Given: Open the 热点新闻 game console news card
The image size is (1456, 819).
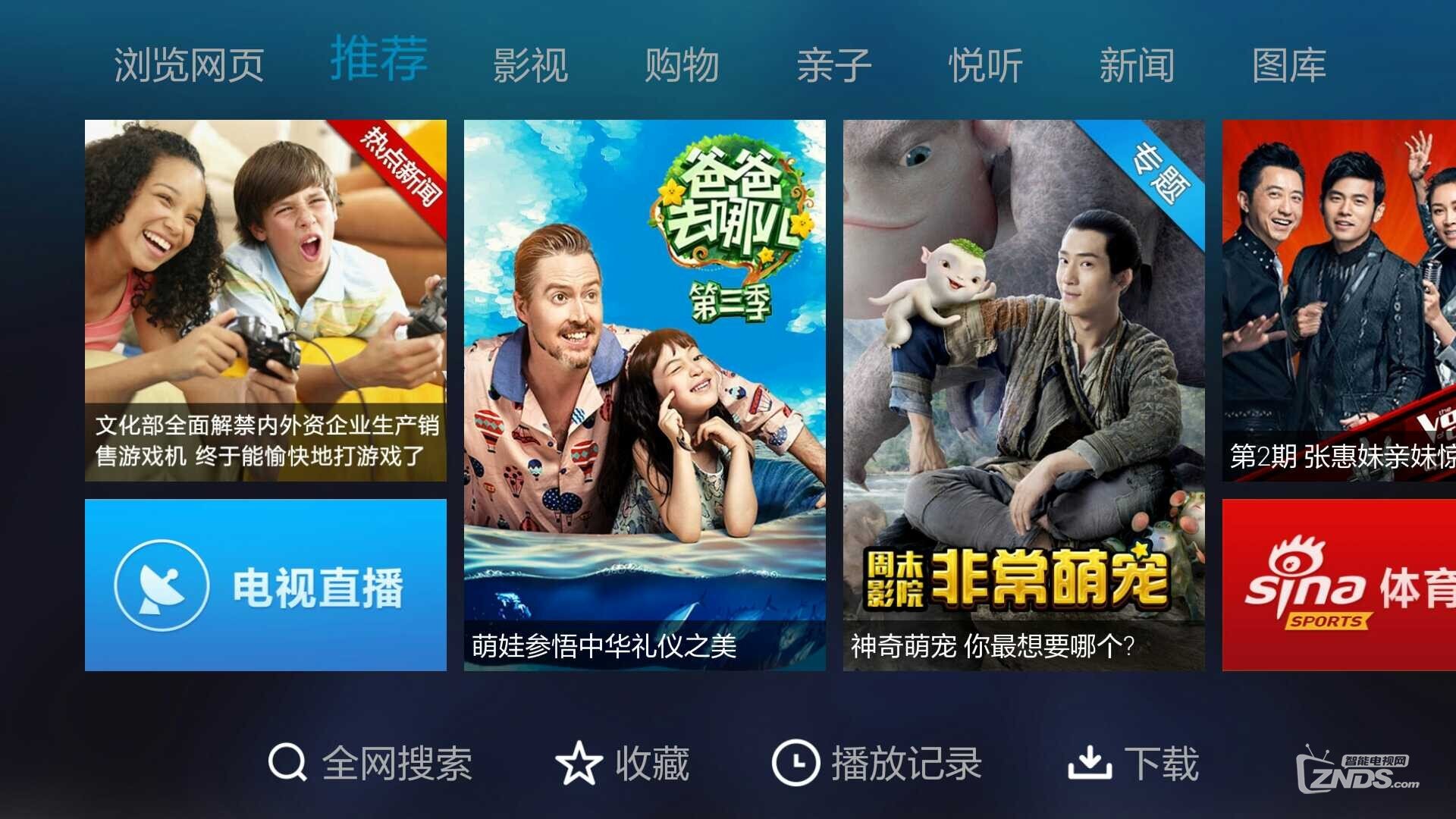Looking at the screenshot, I should pos(265,300).
